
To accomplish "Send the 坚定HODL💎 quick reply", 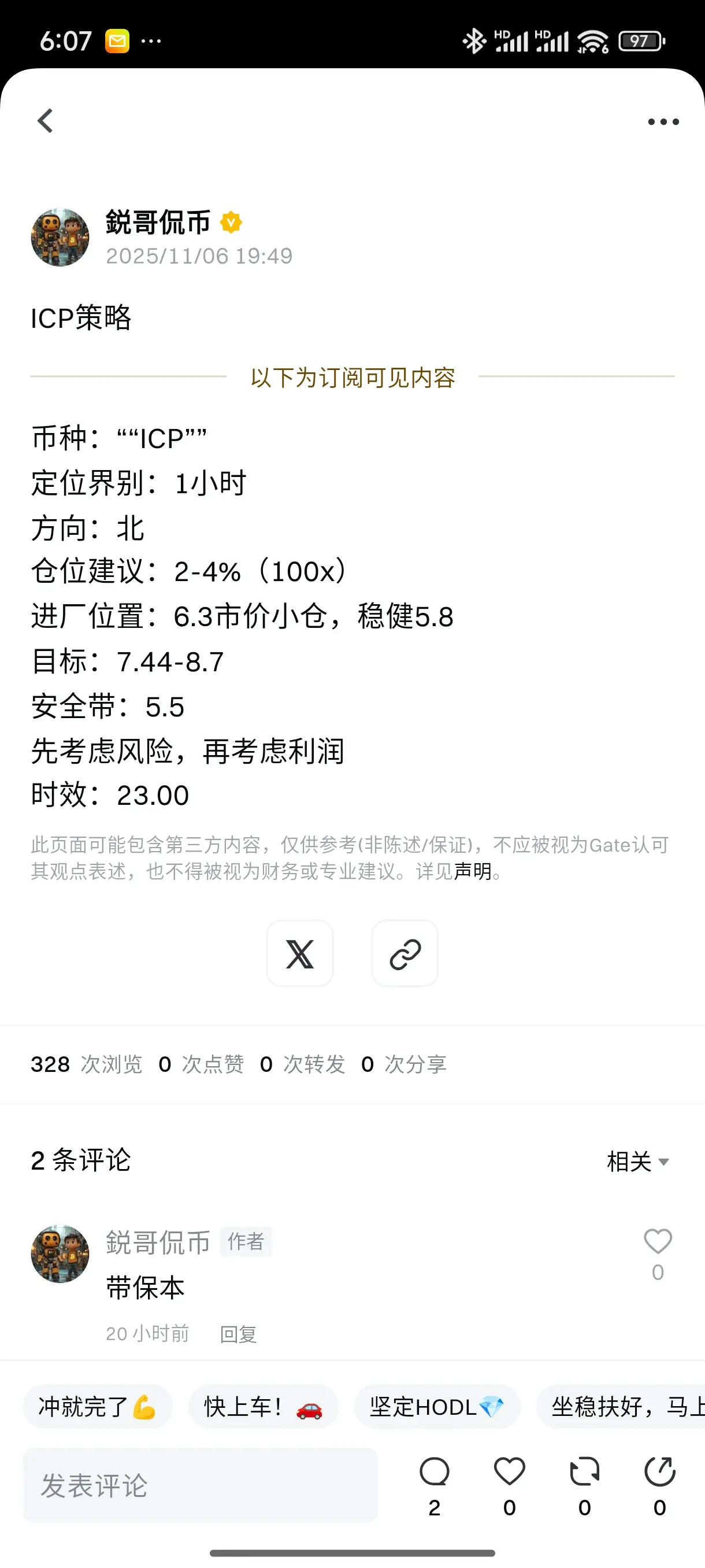I will [x=437, y=1407].
